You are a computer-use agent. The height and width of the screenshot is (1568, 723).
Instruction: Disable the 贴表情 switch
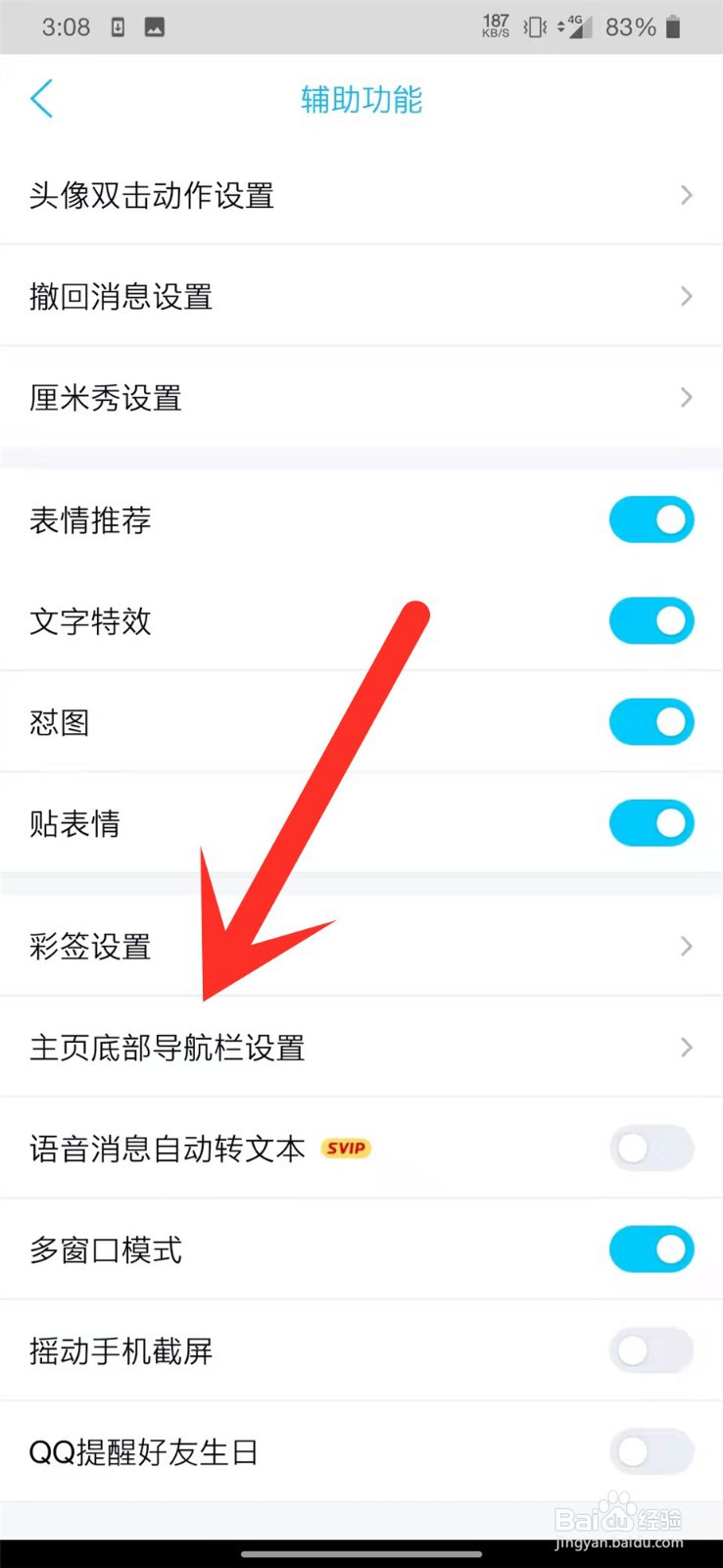click(651, 822)
